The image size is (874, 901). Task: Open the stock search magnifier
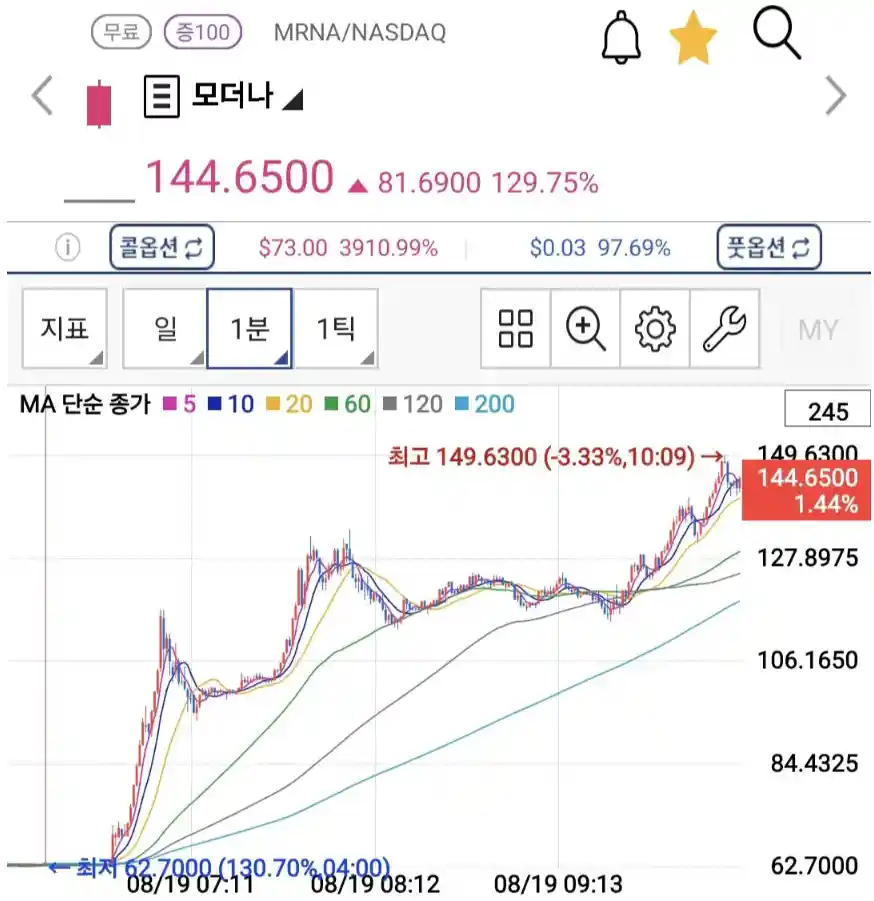point(776,32)
